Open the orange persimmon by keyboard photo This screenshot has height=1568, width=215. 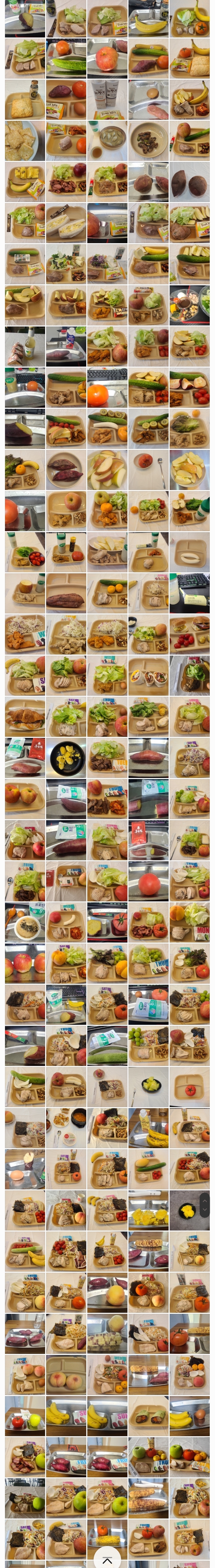[x=107, y=388]
